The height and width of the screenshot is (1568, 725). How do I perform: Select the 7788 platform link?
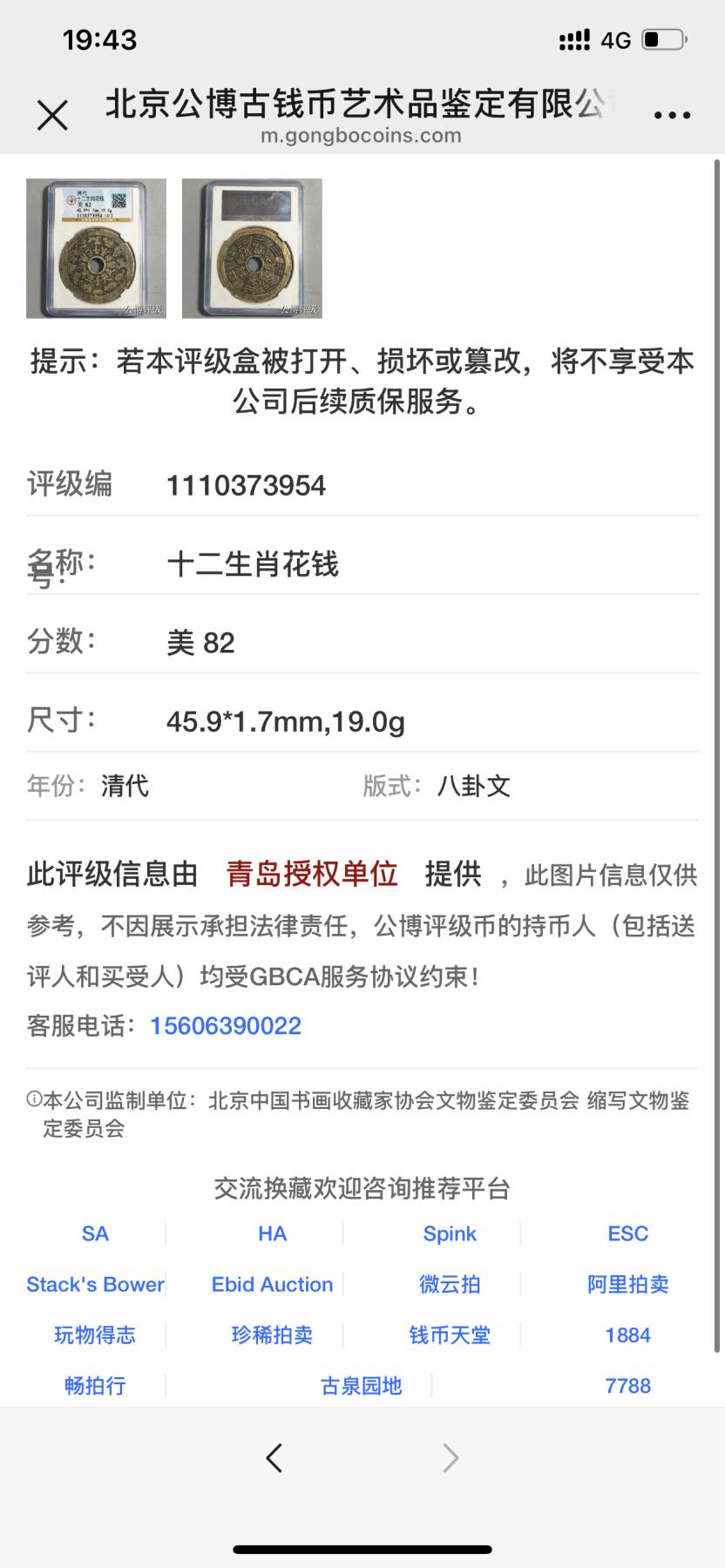pos(627,1386)
